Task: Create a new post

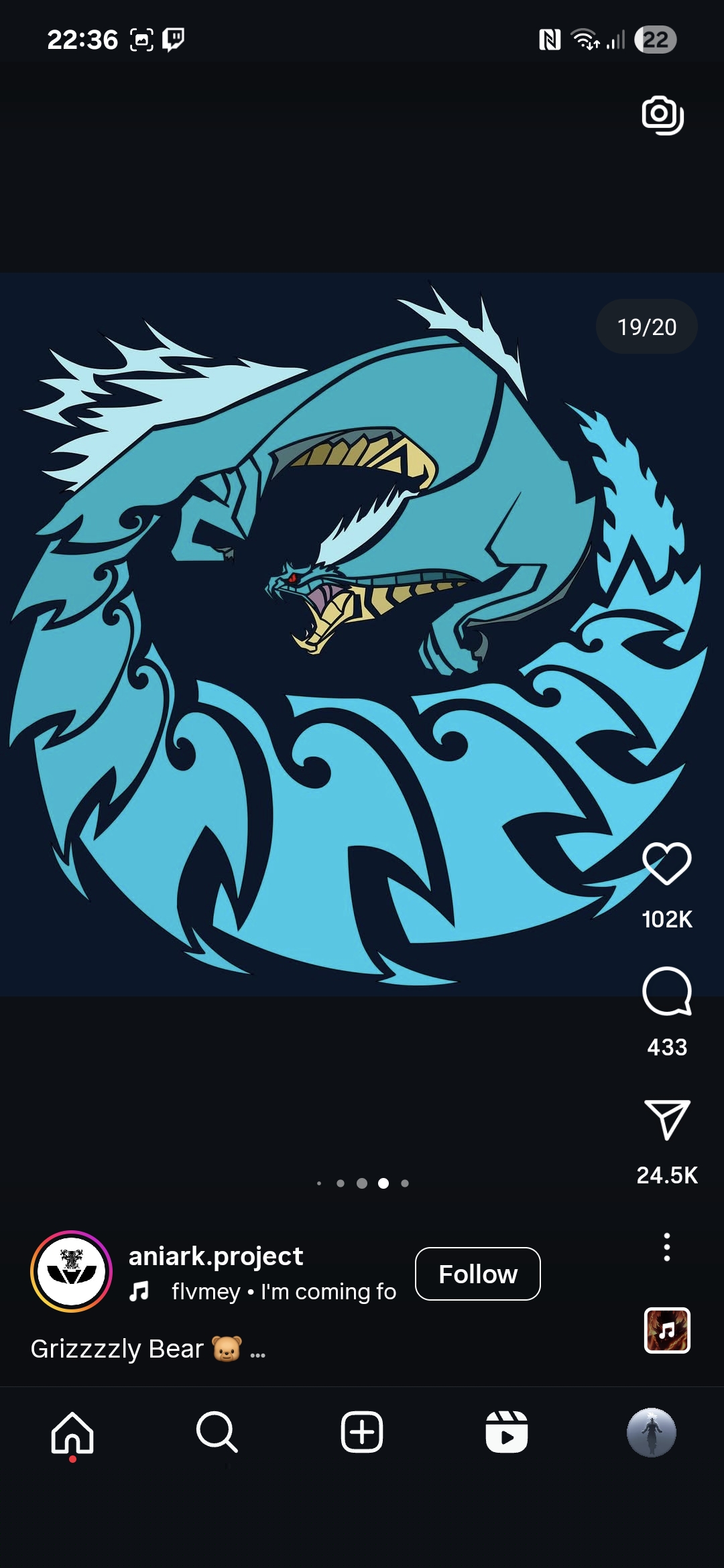Action: pos(362,1433)
